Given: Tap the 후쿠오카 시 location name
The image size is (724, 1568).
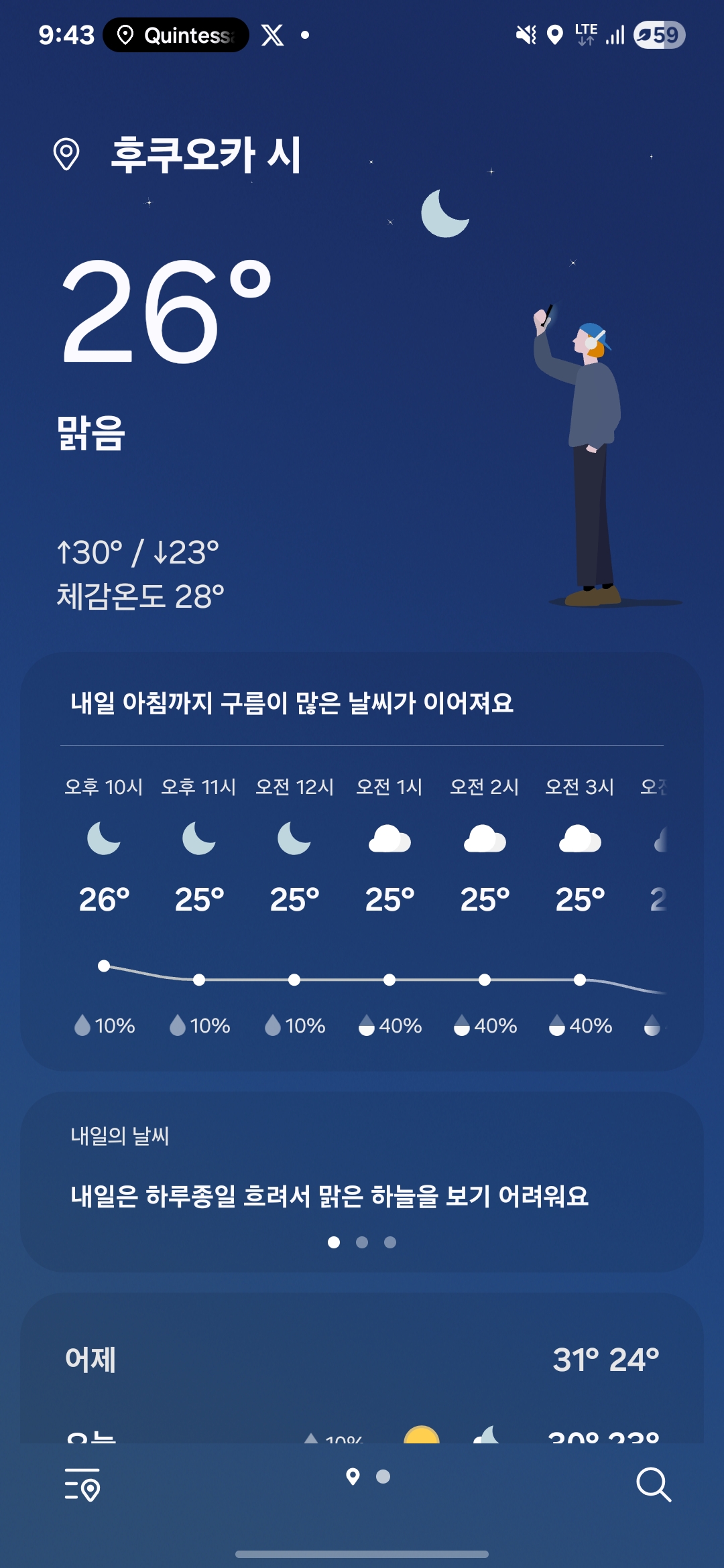Looking at the screenshot, I should 206,155.
